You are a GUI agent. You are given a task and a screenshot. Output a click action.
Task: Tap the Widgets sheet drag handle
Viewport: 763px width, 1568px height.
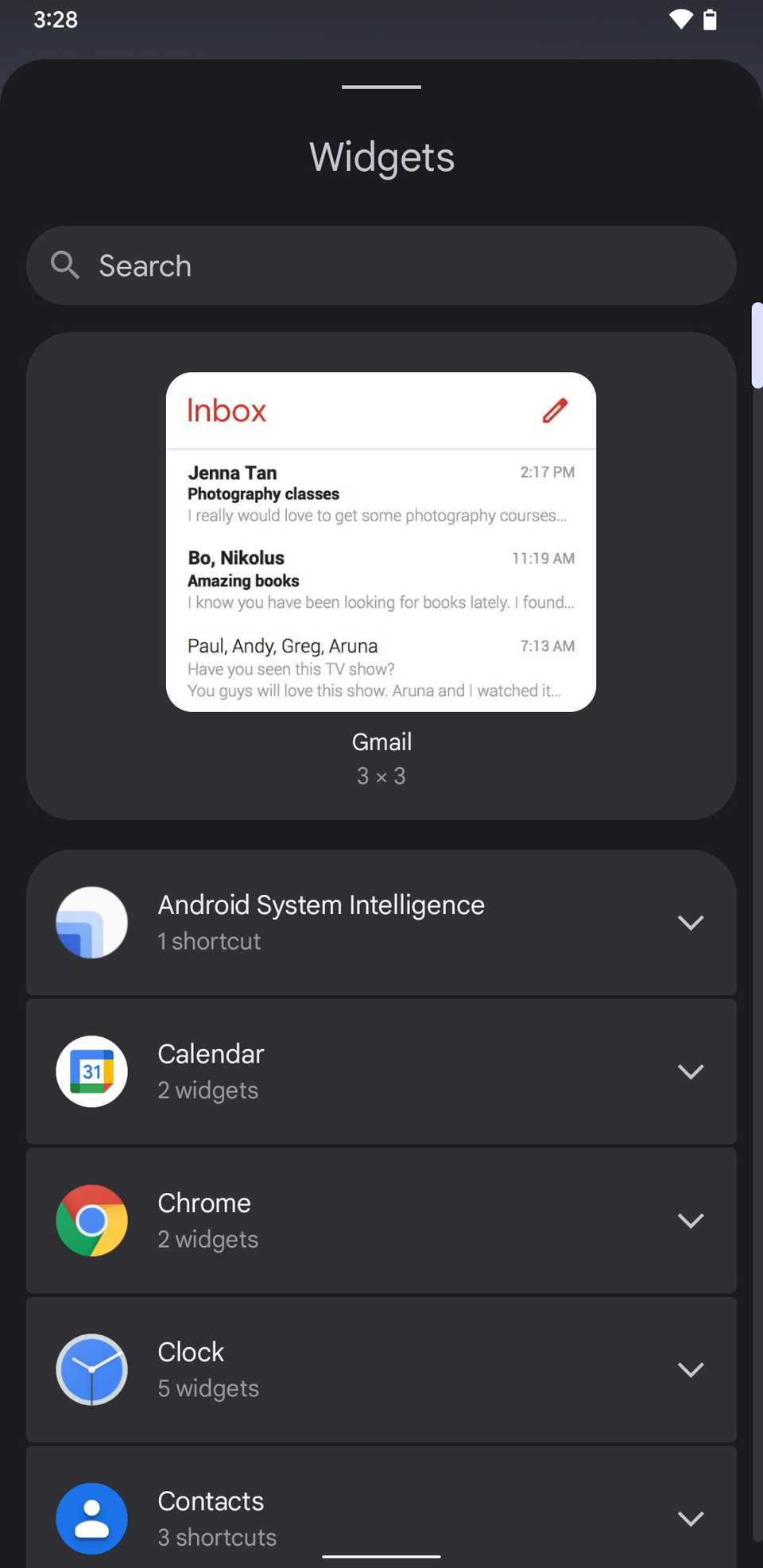click(381, 87)
